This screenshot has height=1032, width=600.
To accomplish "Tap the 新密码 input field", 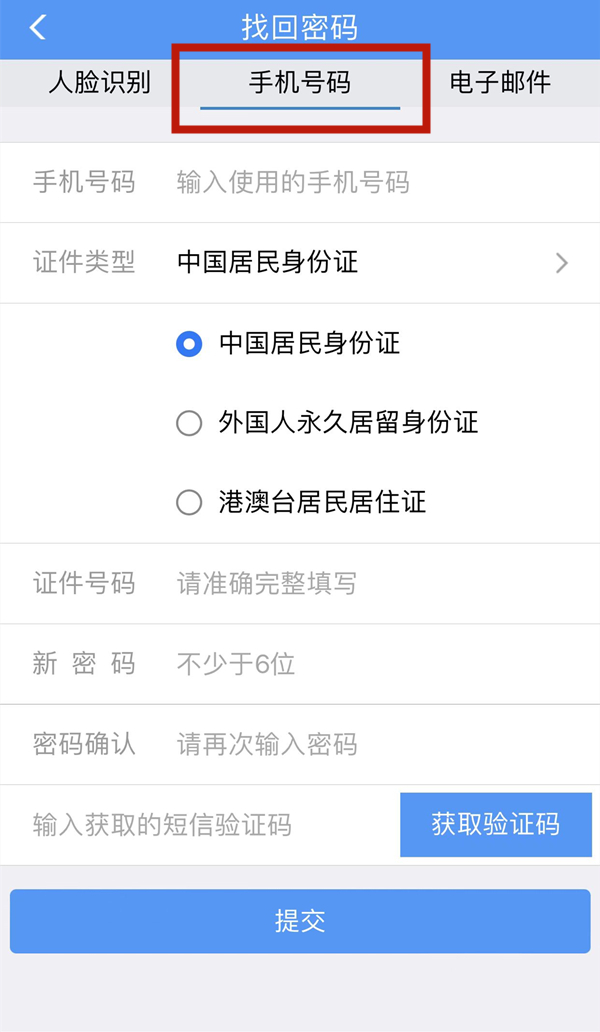I will pyautogui.click(x=370, y=664).
